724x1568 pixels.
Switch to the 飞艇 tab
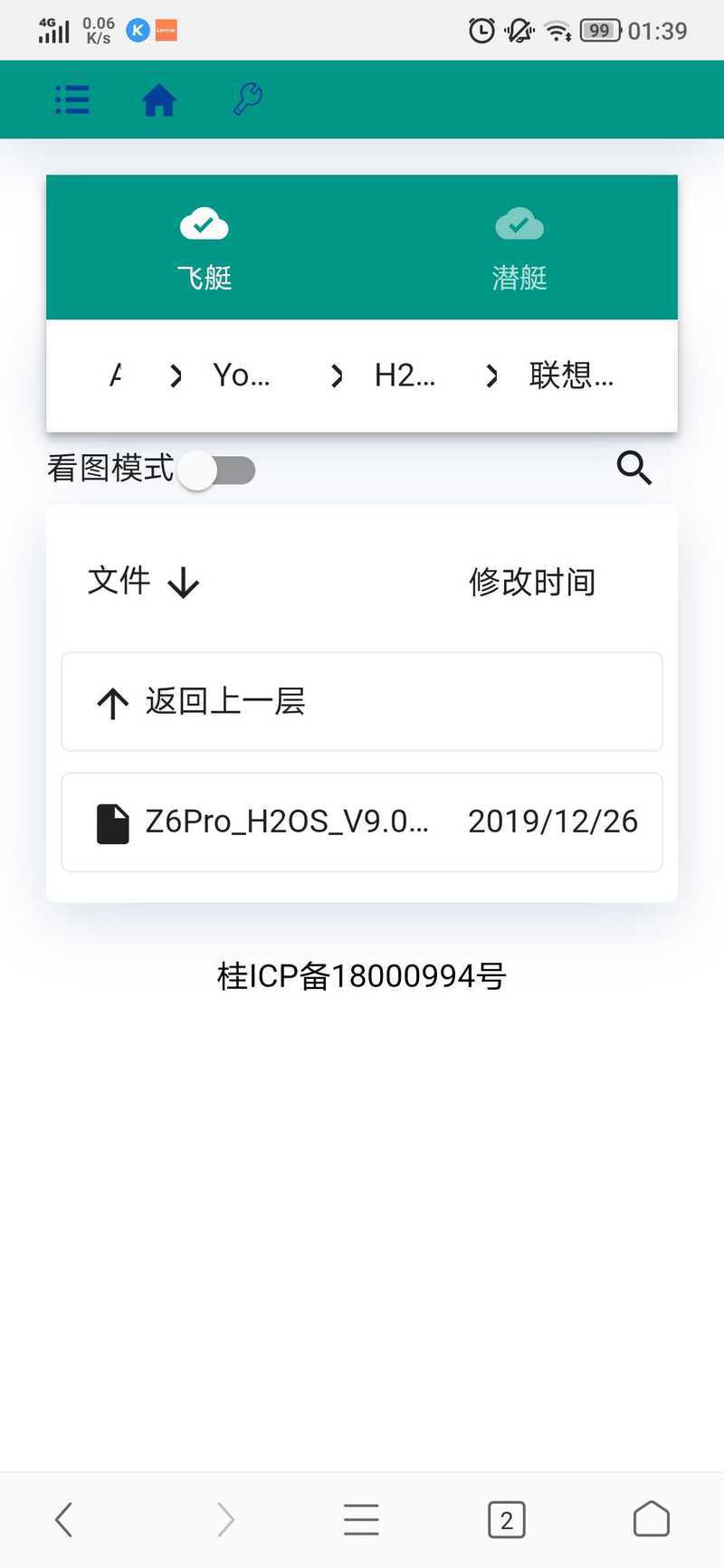tap(205, 247)
